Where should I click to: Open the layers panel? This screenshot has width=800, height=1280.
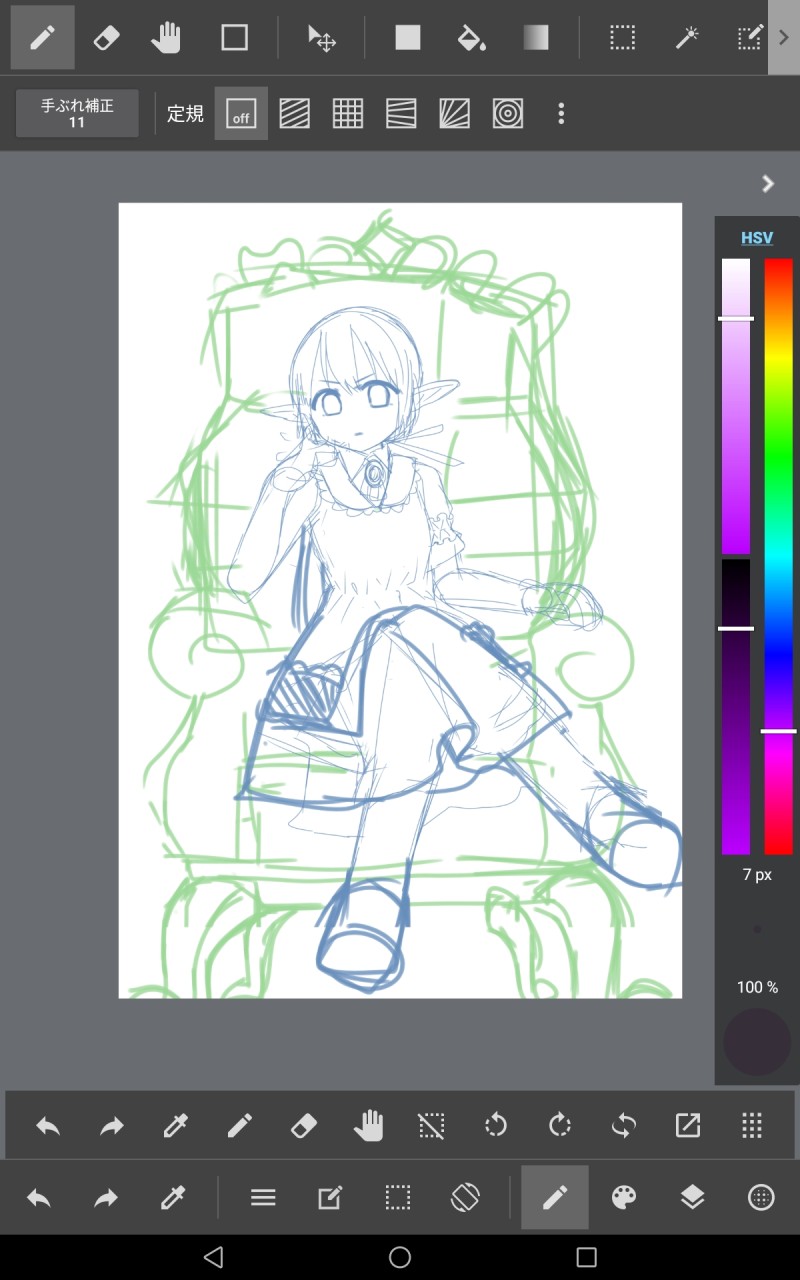[692, 1198]
